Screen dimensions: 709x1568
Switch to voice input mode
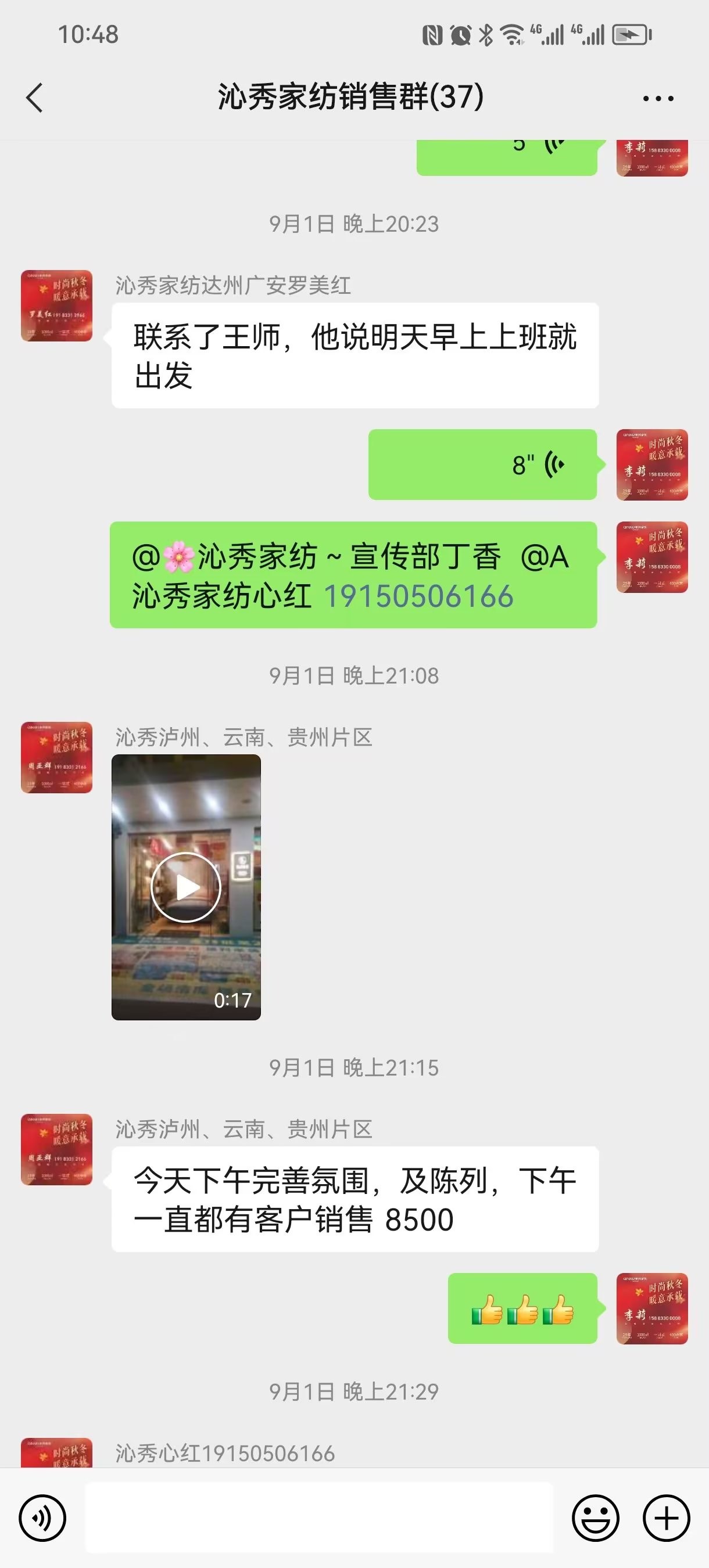[x=42, y=1518]
